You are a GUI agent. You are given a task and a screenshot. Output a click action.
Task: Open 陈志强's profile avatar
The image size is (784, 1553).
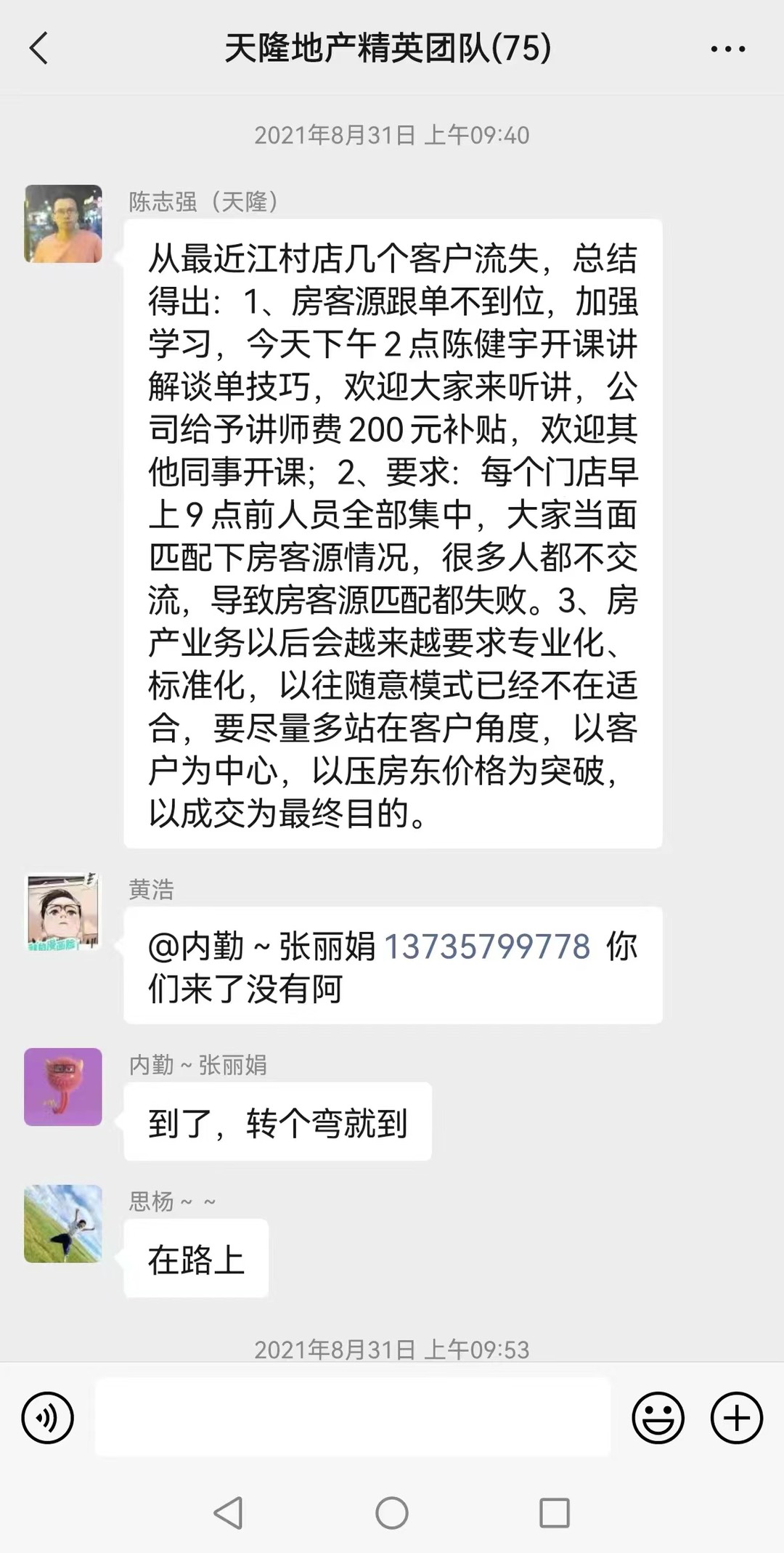63,224
